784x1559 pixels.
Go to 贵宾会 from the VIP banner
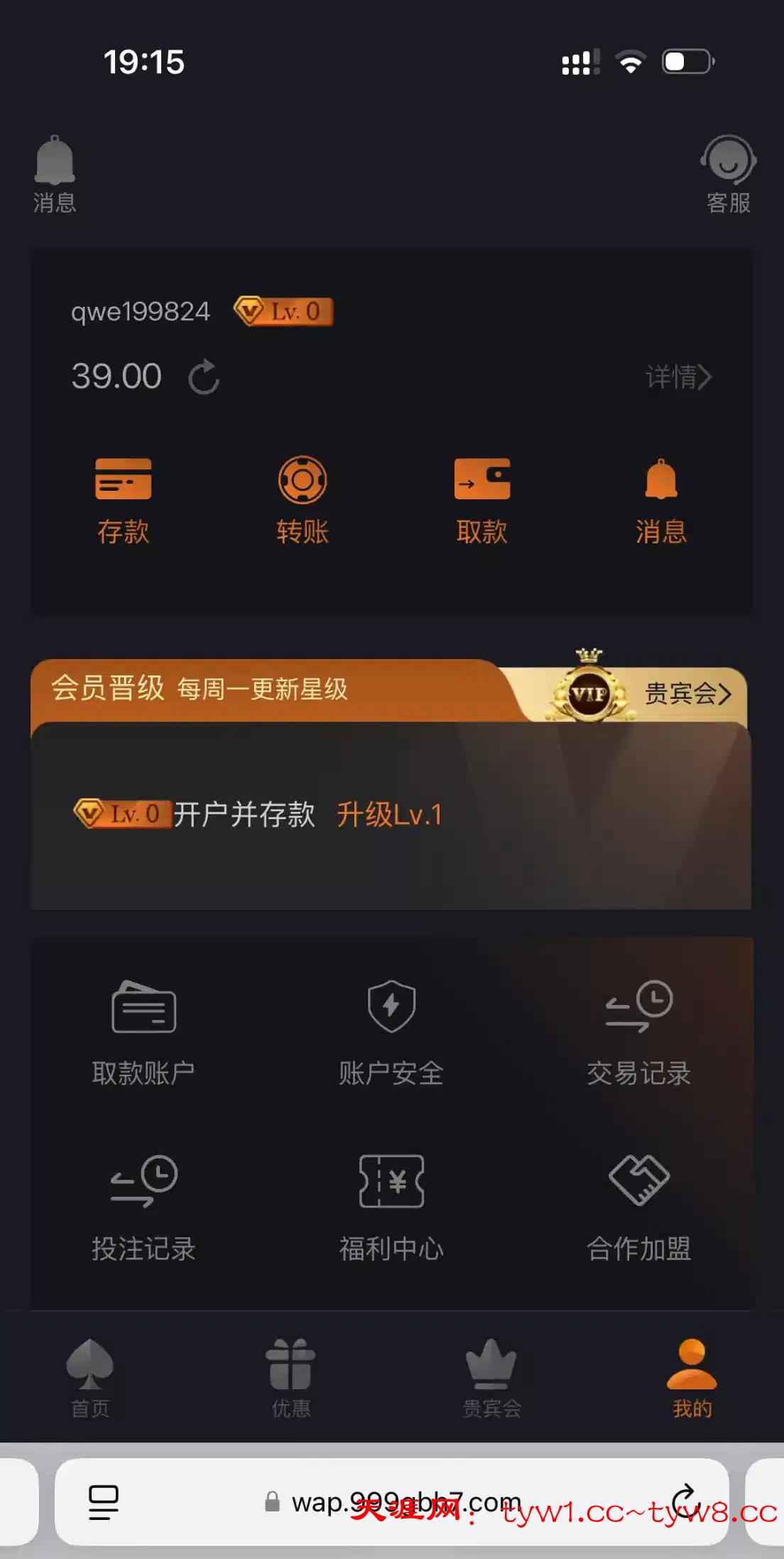[686, 693]
